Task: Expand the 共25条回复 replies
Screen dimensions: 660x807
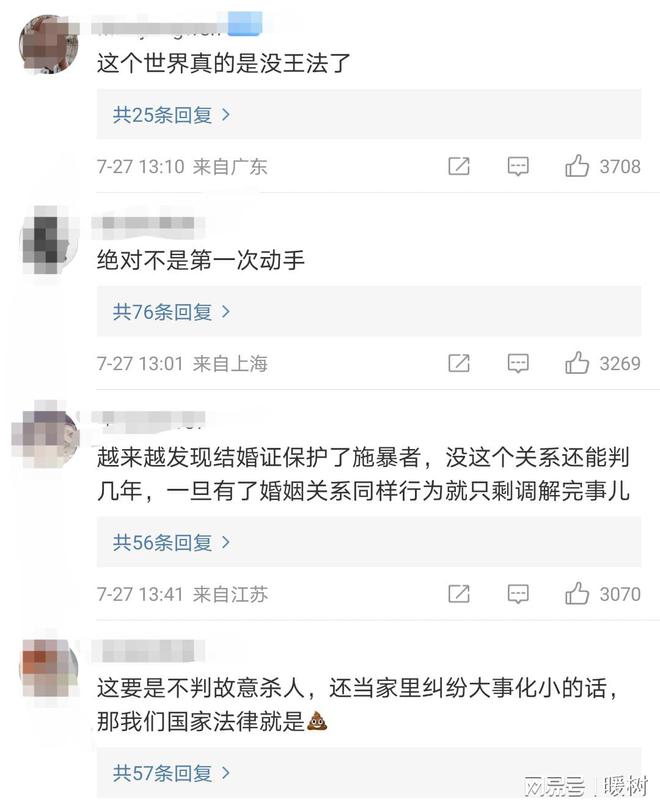Action: [x=172, y=115]
